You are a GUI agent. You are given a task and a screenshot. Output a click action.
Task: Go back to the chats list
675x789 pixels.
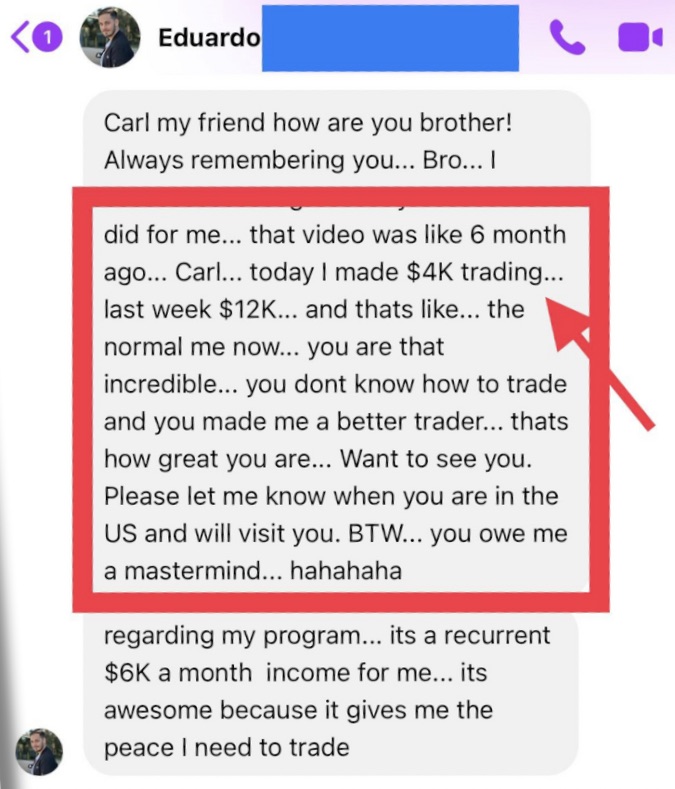pyautogui.click(x=22, y=38)
